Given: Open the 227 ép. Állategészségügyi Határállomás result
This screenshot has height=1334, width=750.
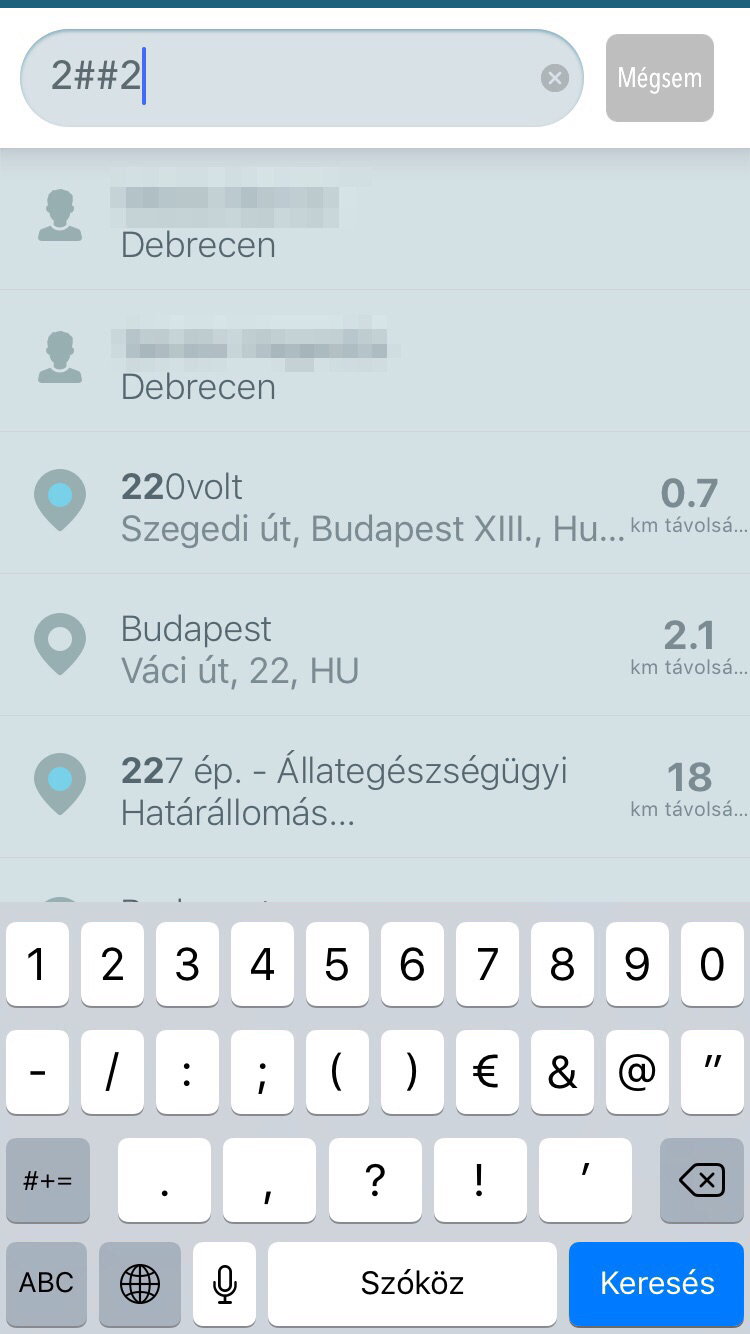Looking at the screenshot, I should click(x=375, y=787).
